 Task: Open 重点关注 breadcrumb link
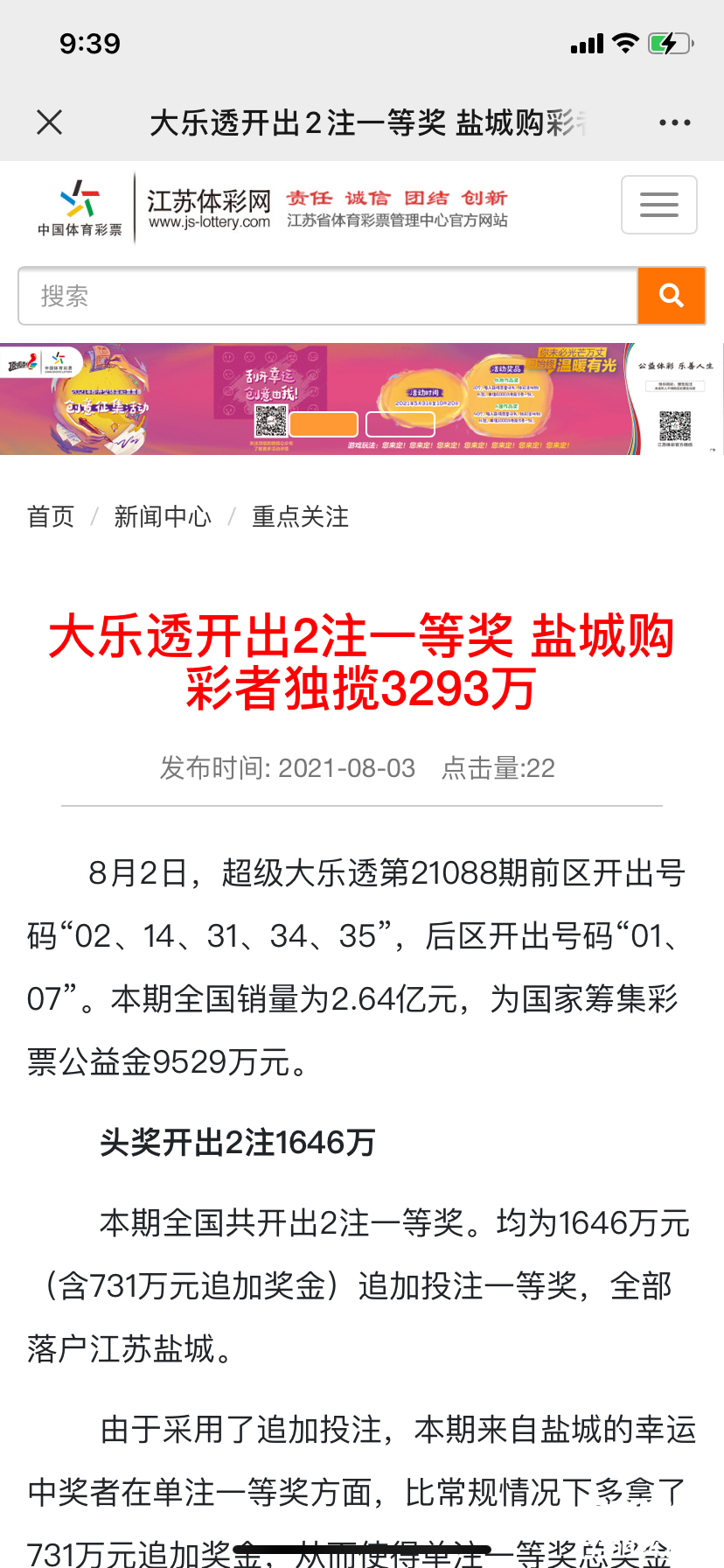(x=300, y=517)
